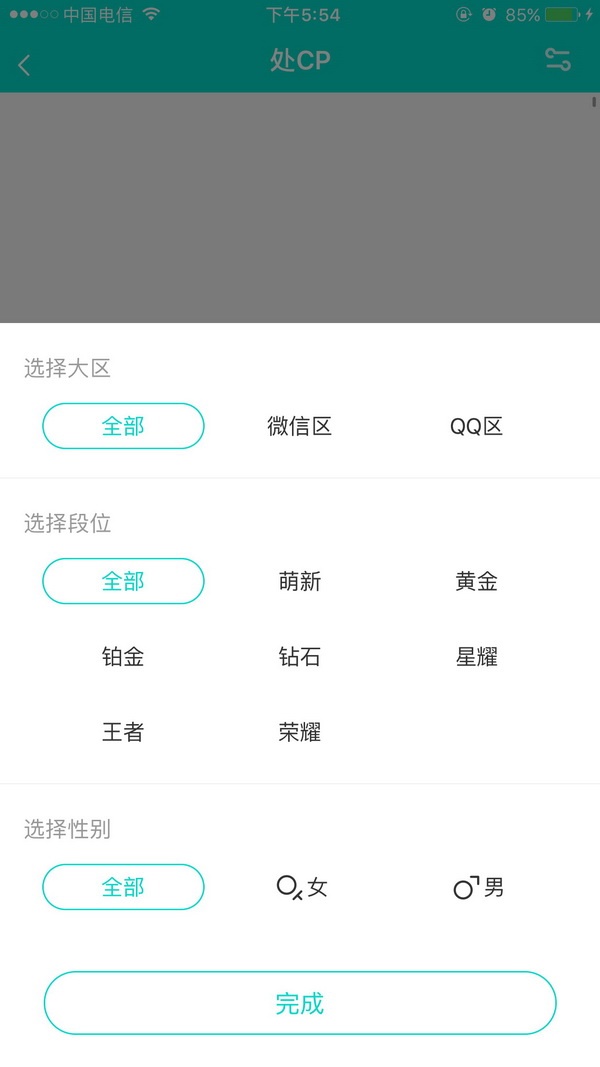Select 全部 under 选择大区

[x=123, y=426]
